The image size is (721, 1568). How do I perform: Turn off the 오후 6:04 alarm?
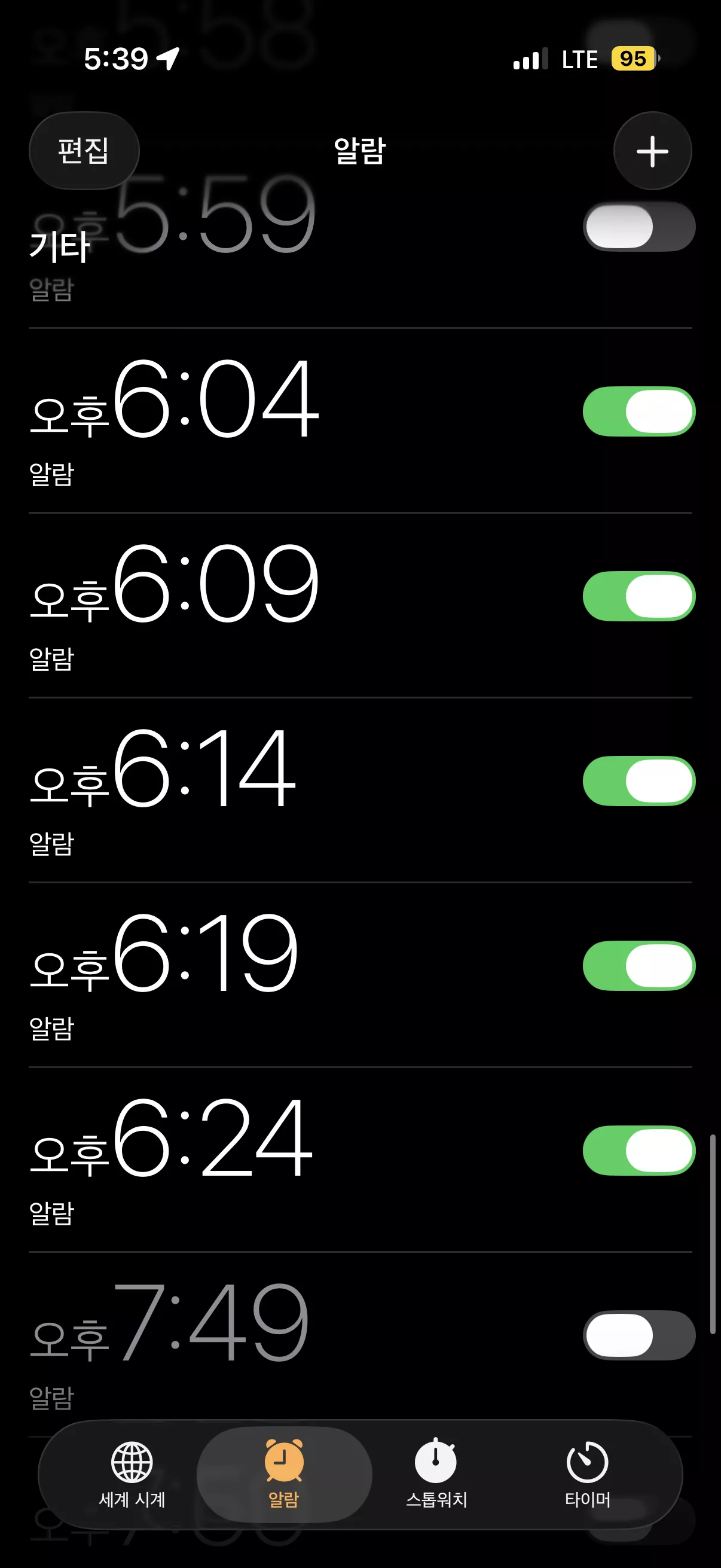click(x=639, y=411)
